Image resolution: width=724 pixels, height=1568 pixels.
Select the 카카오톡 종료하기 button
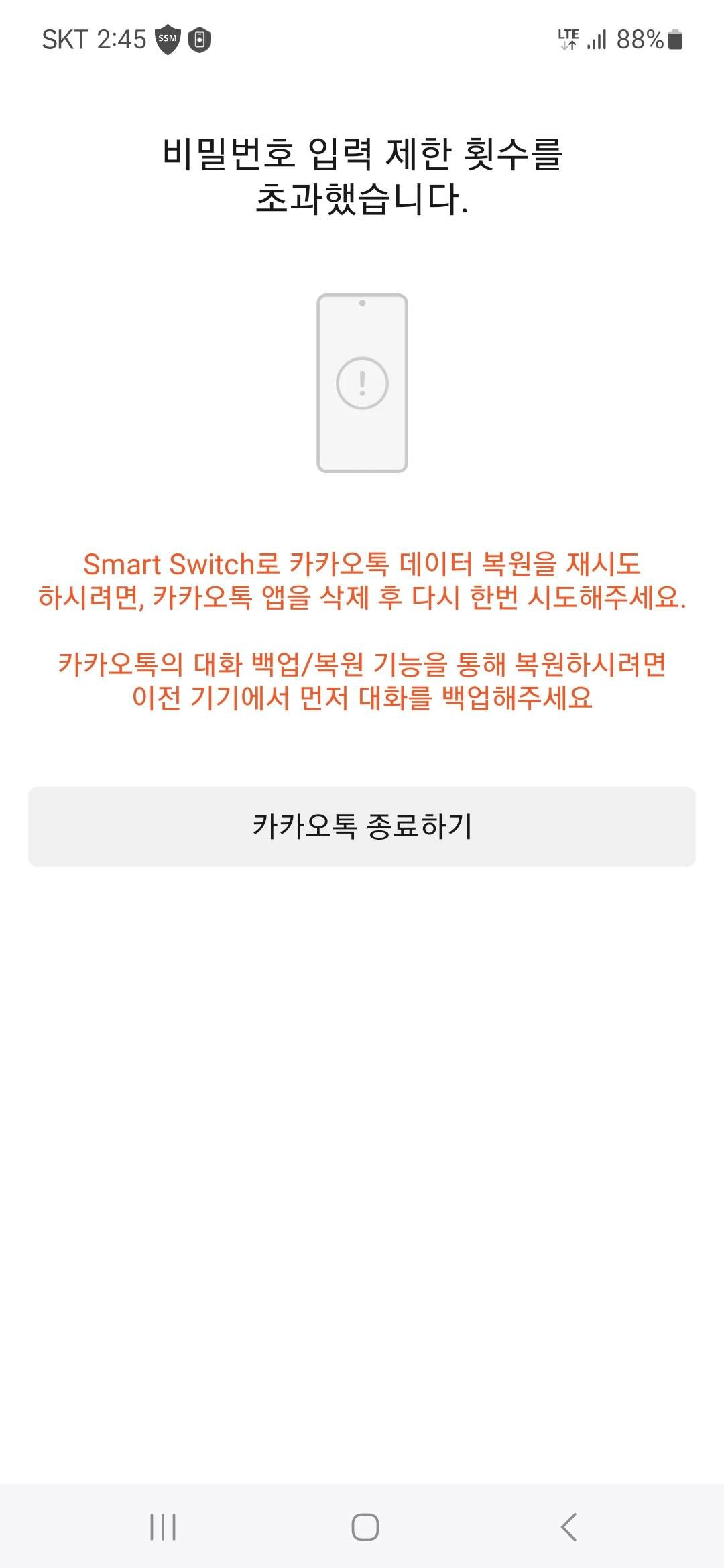point(362,828)
